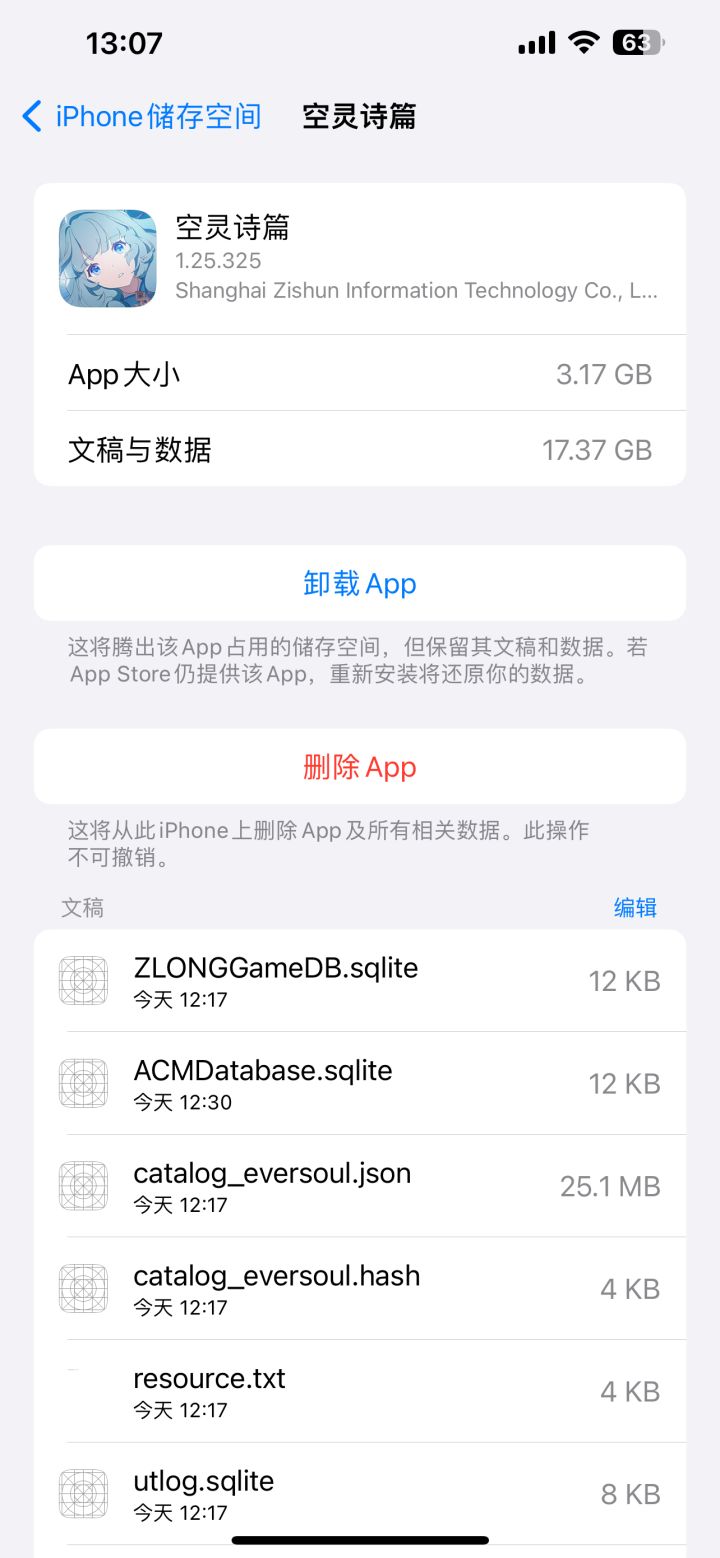The image size is (720, 1558).
Task: Tap the utlog.sqlite document icon
Action: [x=83, y=1493]
